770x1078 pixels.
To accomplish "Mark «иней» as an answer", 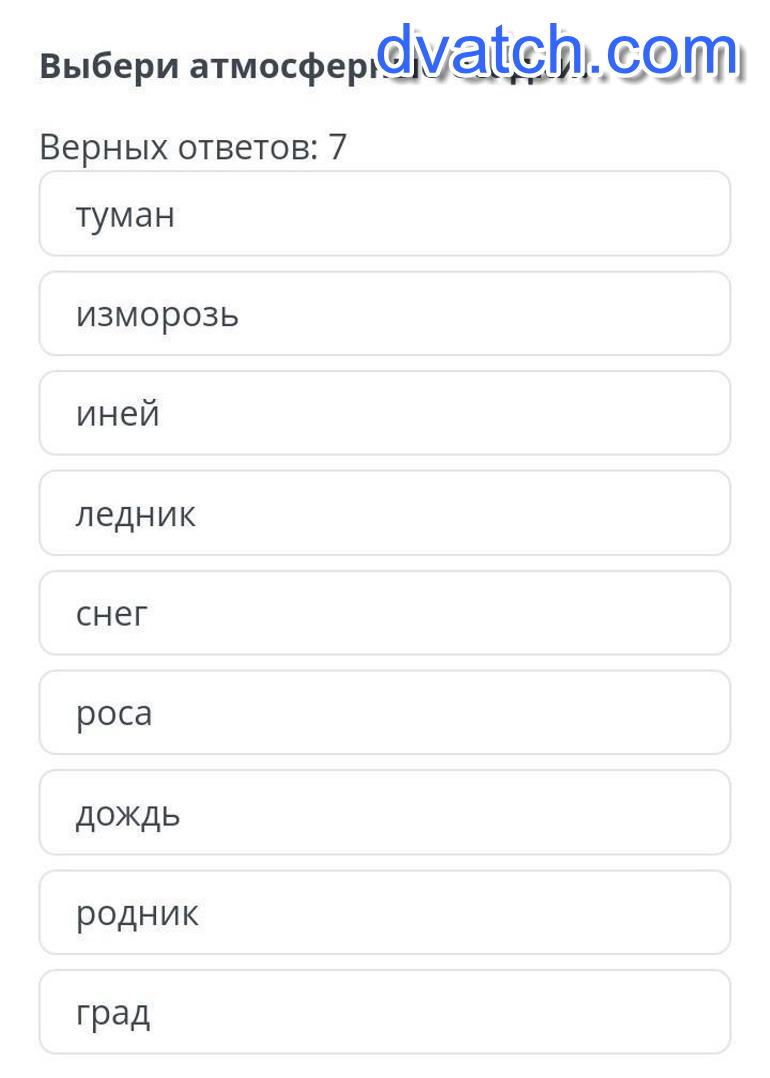I will click(384, 413).
